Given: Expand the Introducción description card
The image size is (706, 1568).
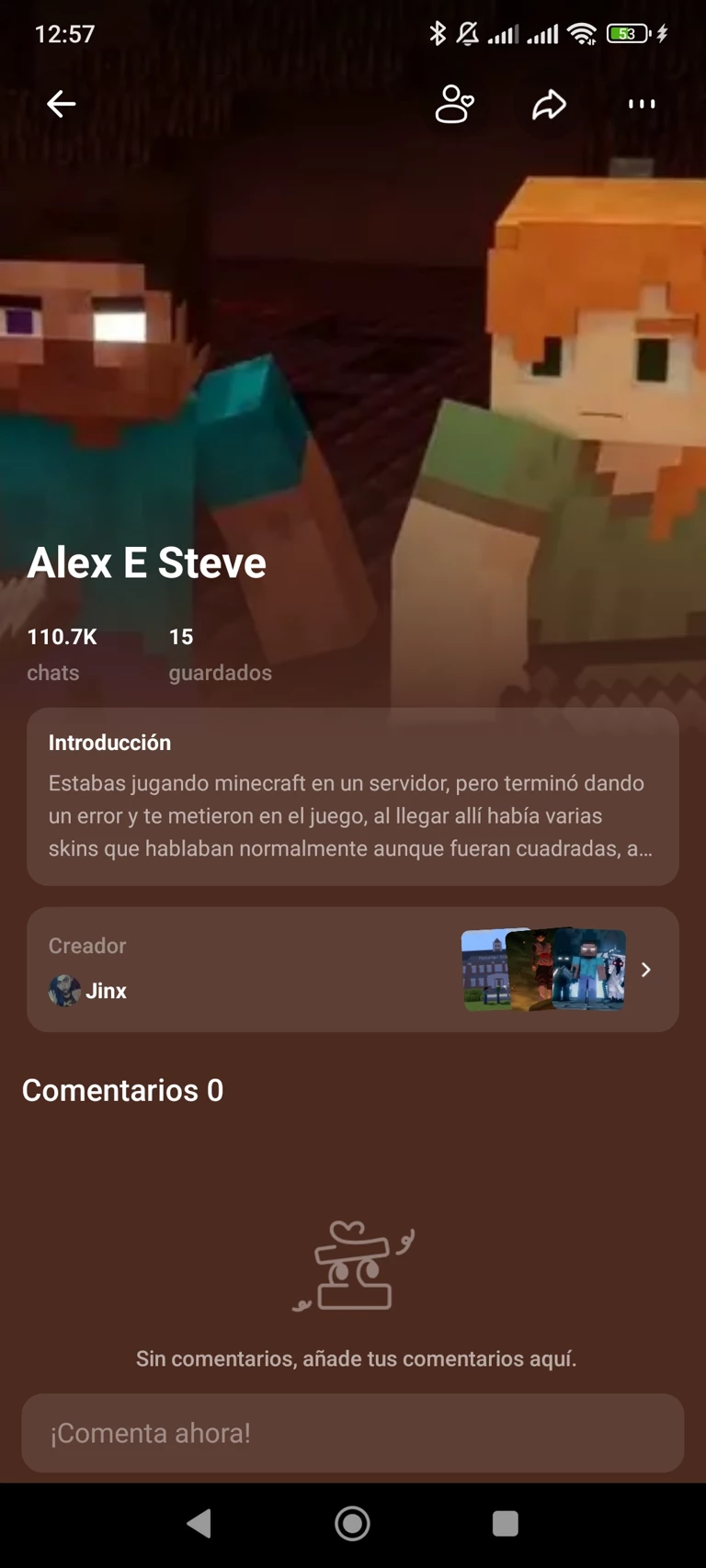Looking at the screenshot, I should (x=353, y=797).
